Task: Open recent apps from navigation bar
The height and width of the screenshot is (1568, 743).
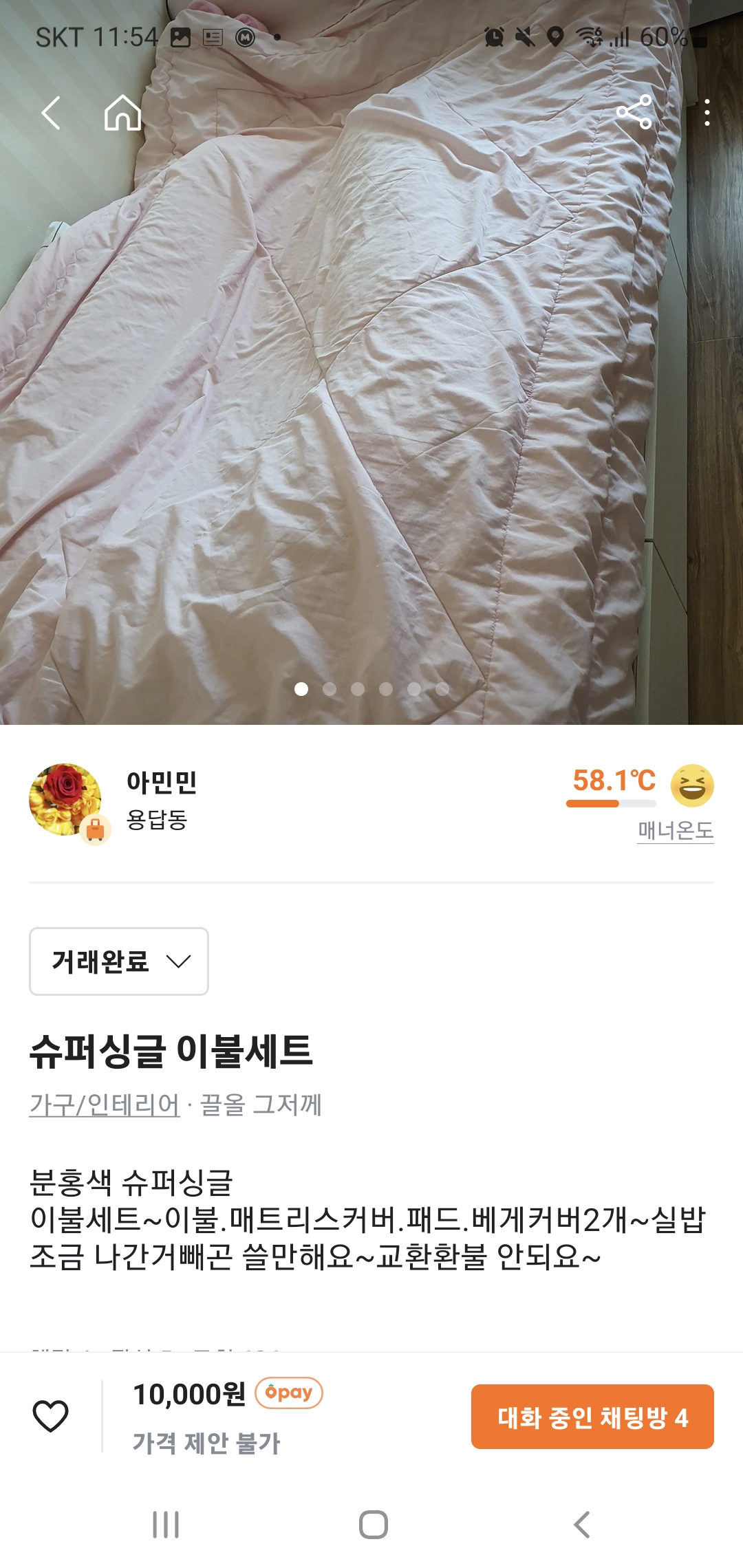Action: tap(166, 1525)
